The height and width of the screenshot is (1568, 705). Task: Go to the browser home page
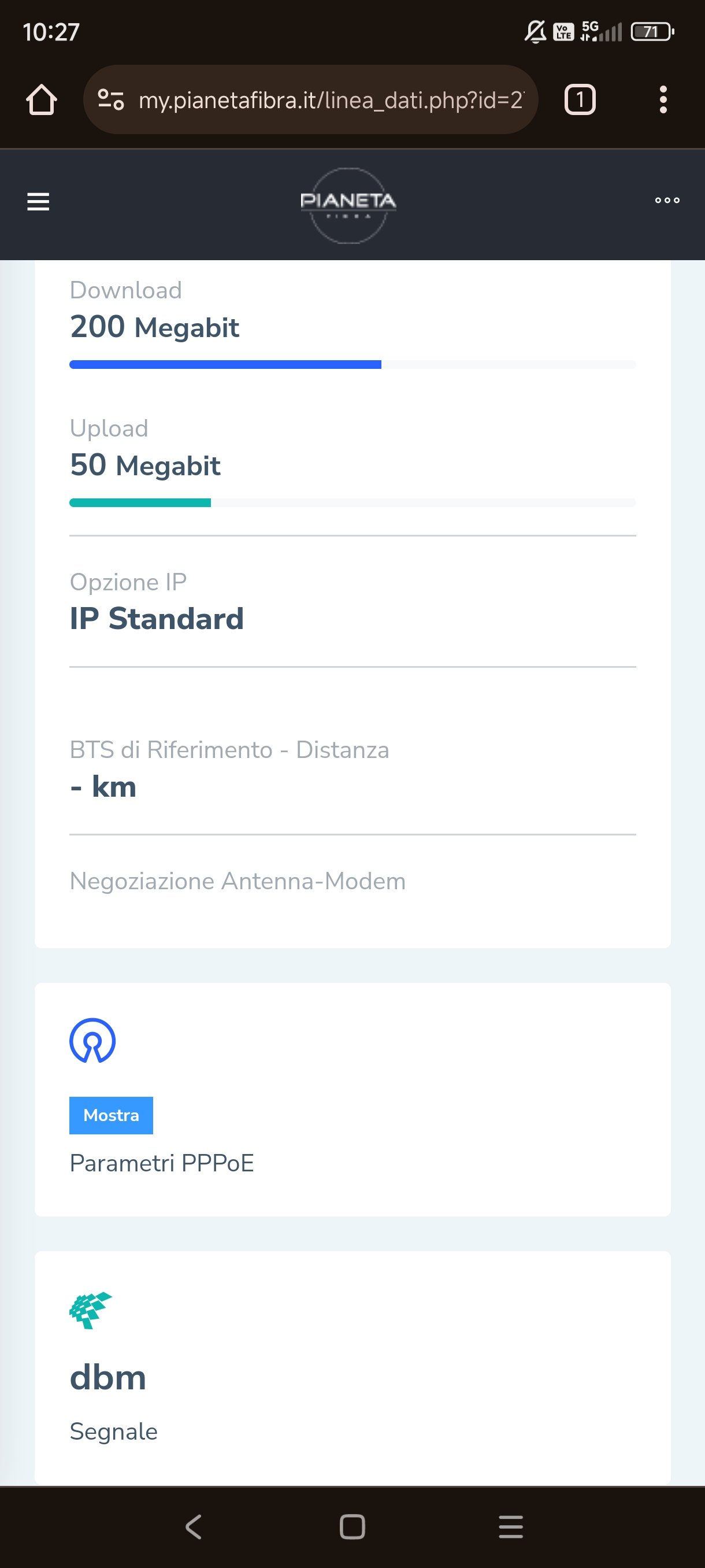[x=42, y=100]
